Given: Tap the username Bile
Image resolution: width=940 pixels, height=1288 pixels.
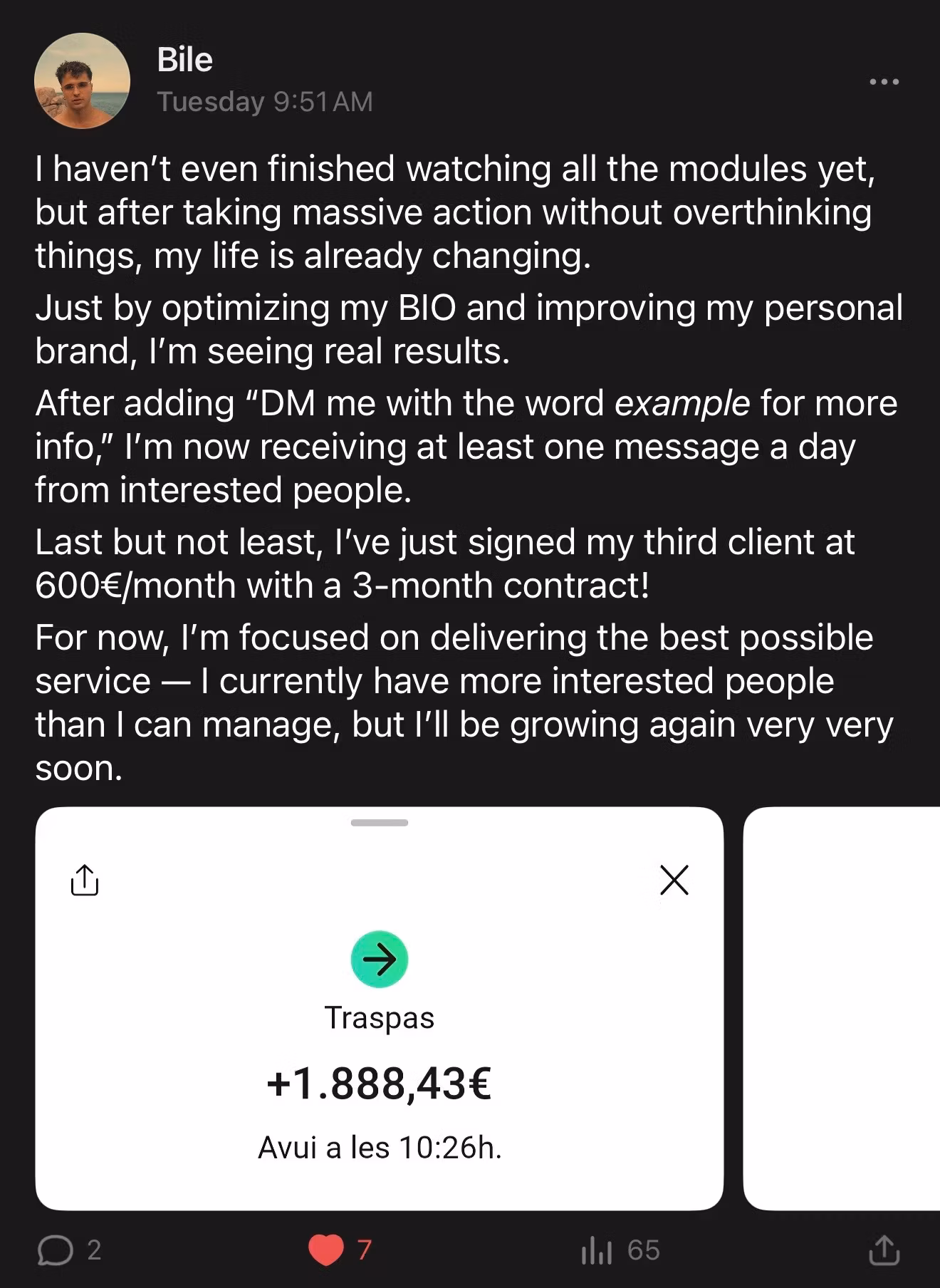Looking at the screenshot, I should (x=184, y=60).
